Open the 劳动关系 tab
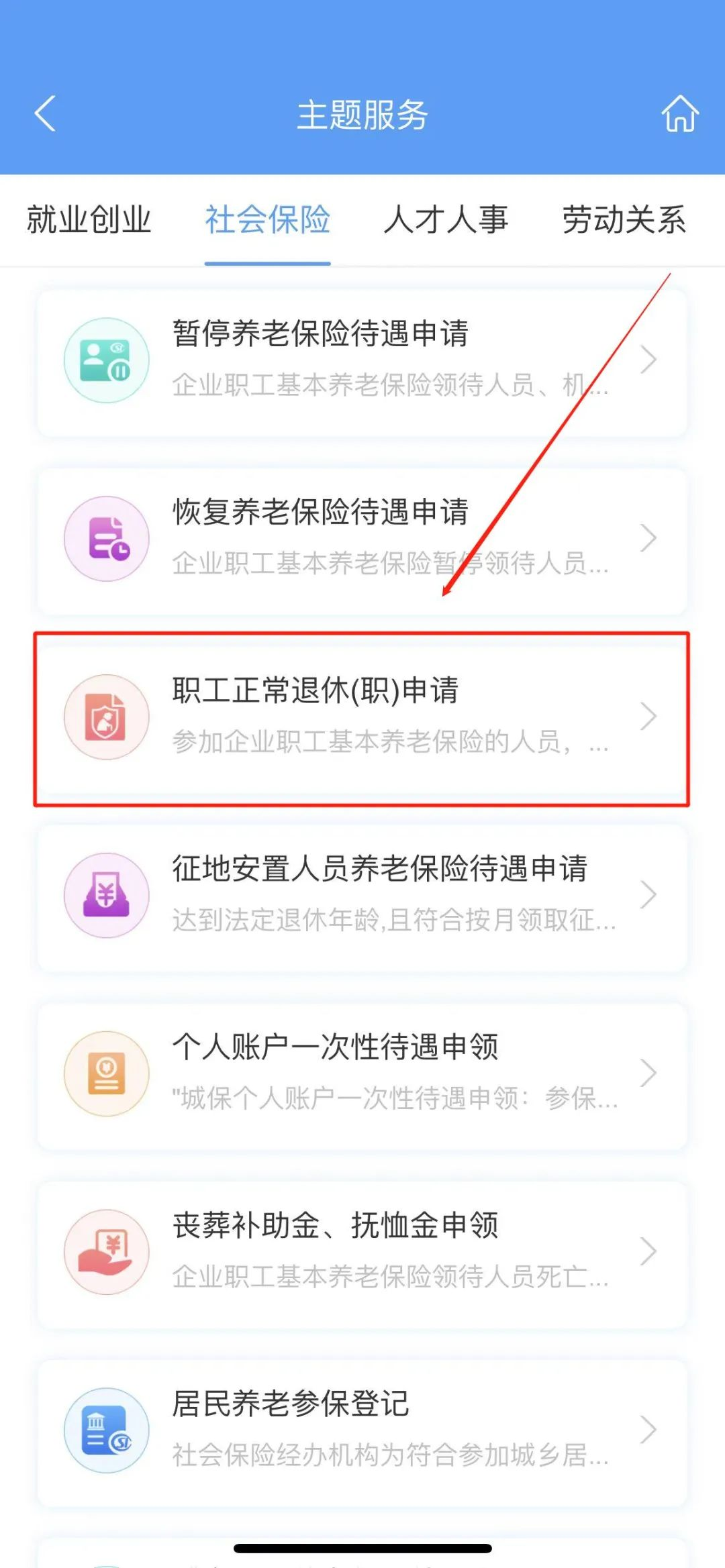The width and height of the screenshot is (725, 1568). [x=624, y=220]
